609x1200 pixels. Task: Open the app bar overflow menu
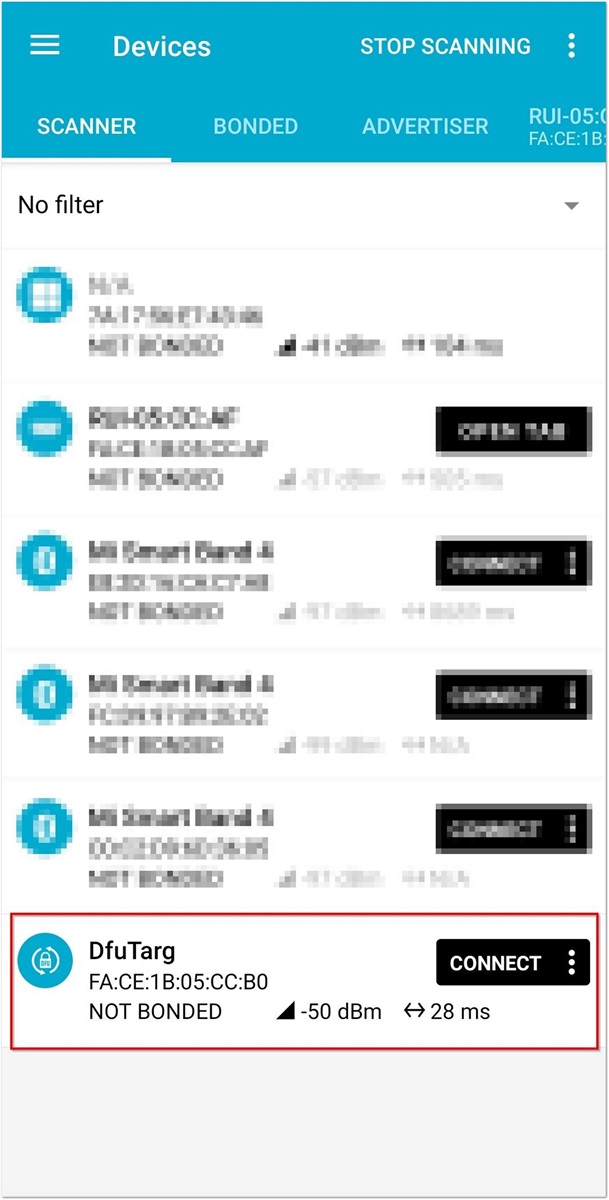(x=571, y=46)
